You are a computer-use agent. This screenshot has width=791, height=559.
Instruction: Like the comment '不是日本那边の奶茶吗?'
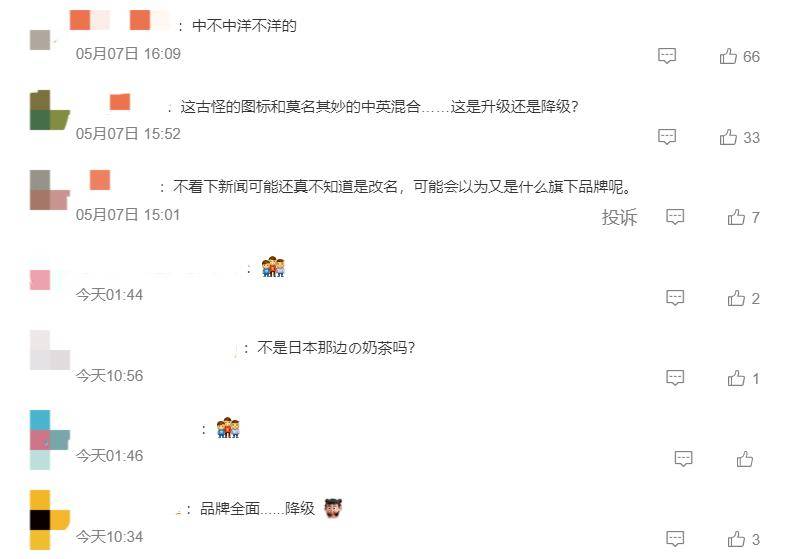click(x=736, y=378)
